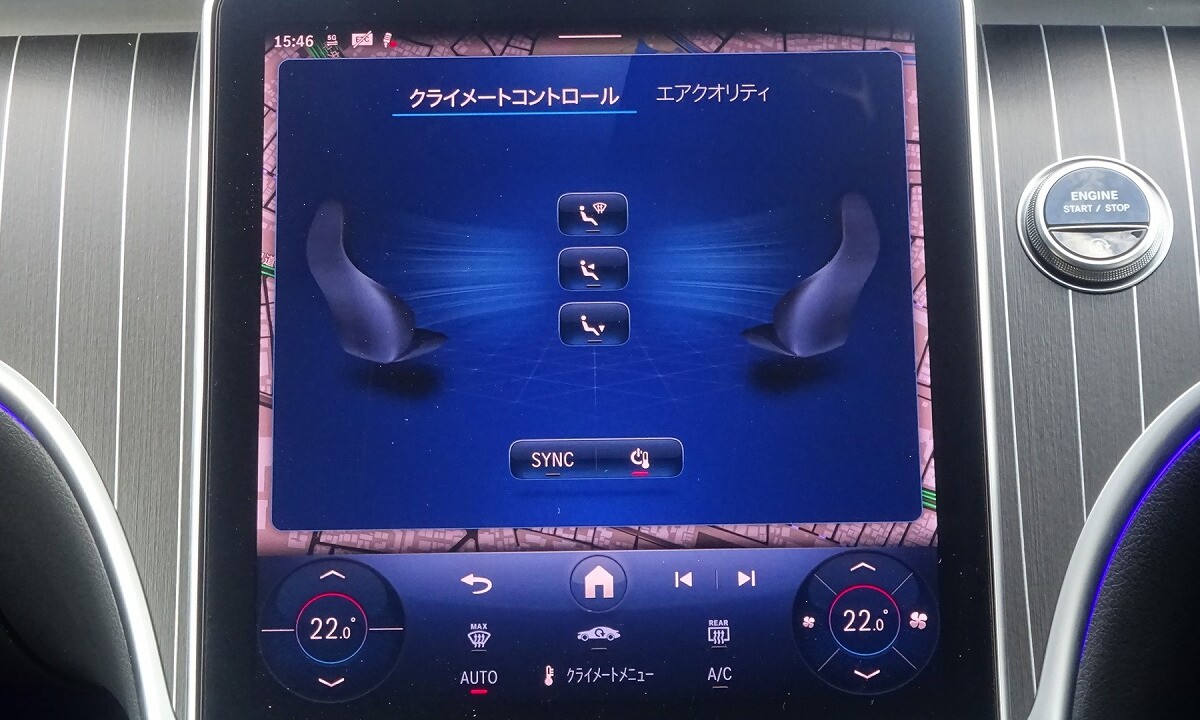Direct airflow to the windshield
The image size is (1200, 720).
(593, 214)
